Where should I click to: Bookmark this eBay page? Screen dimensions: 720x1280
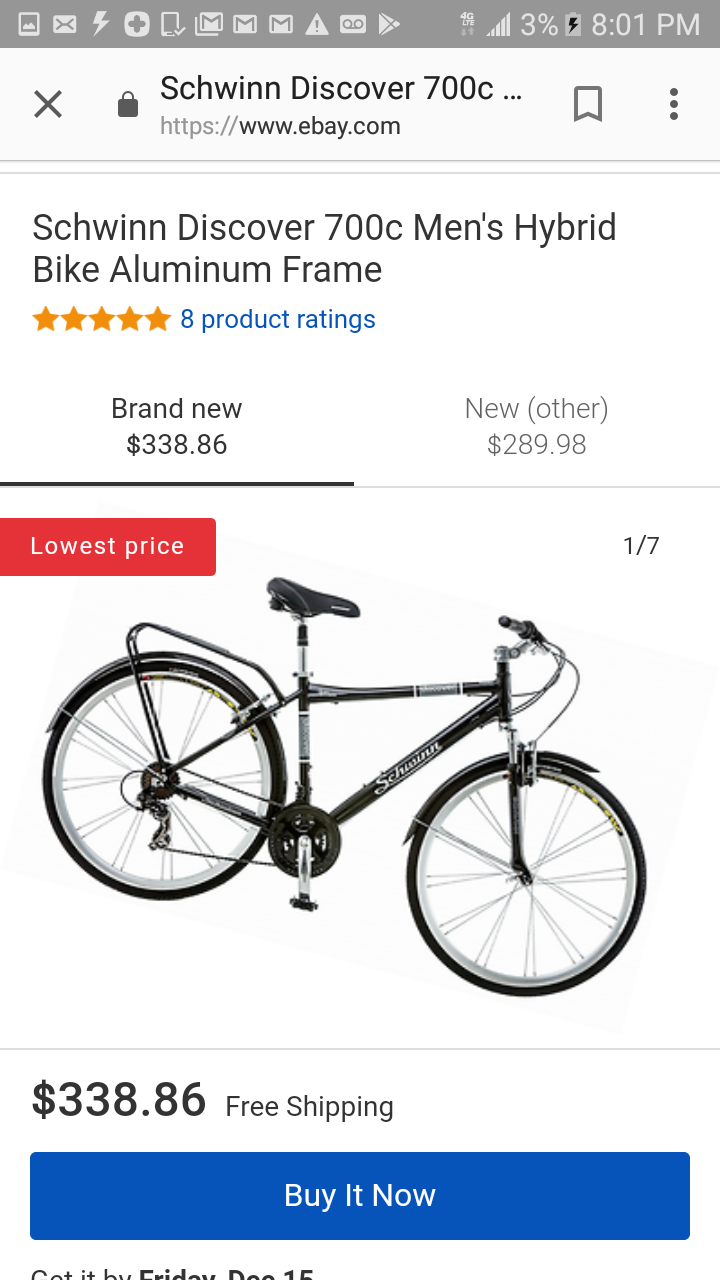[x=588, y=104]
